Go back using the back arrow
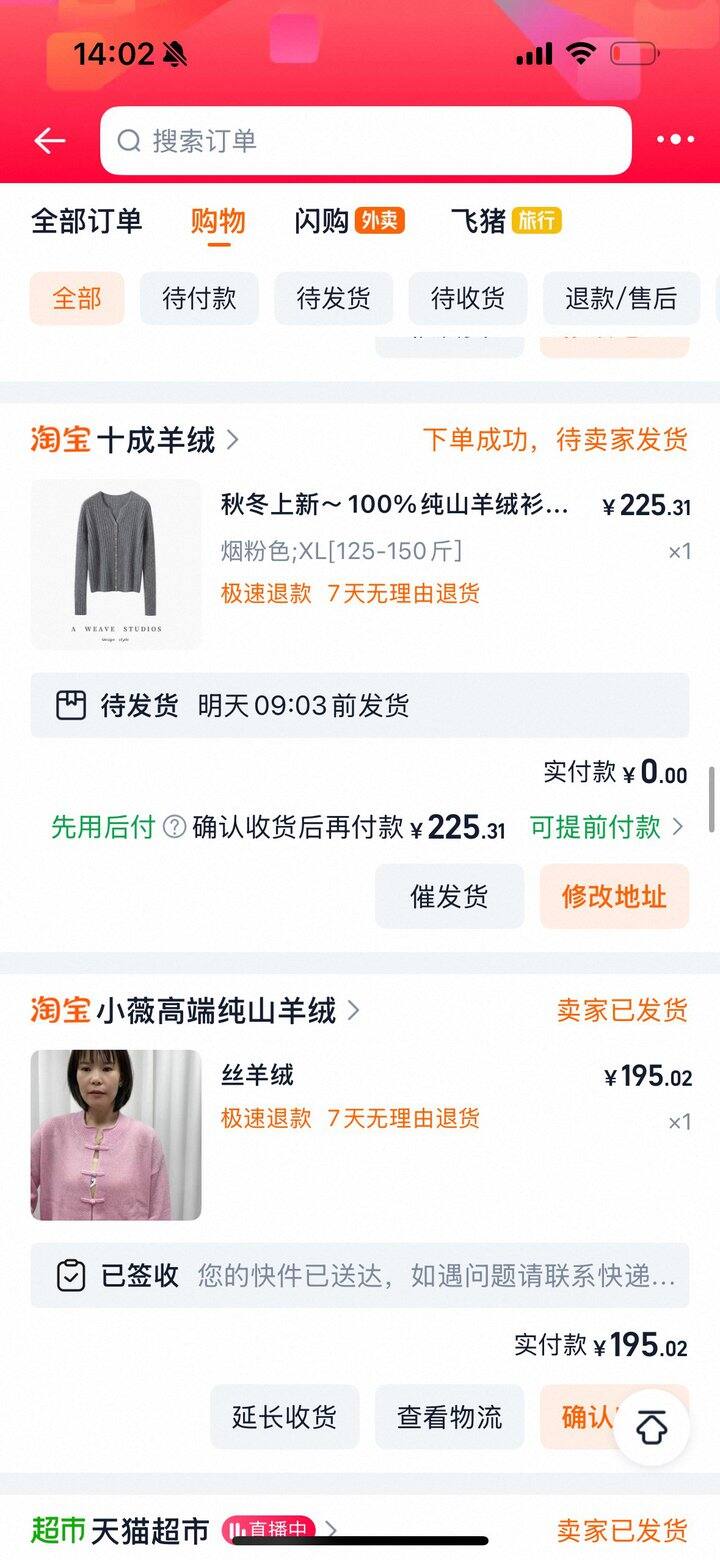 pos(49,141)
